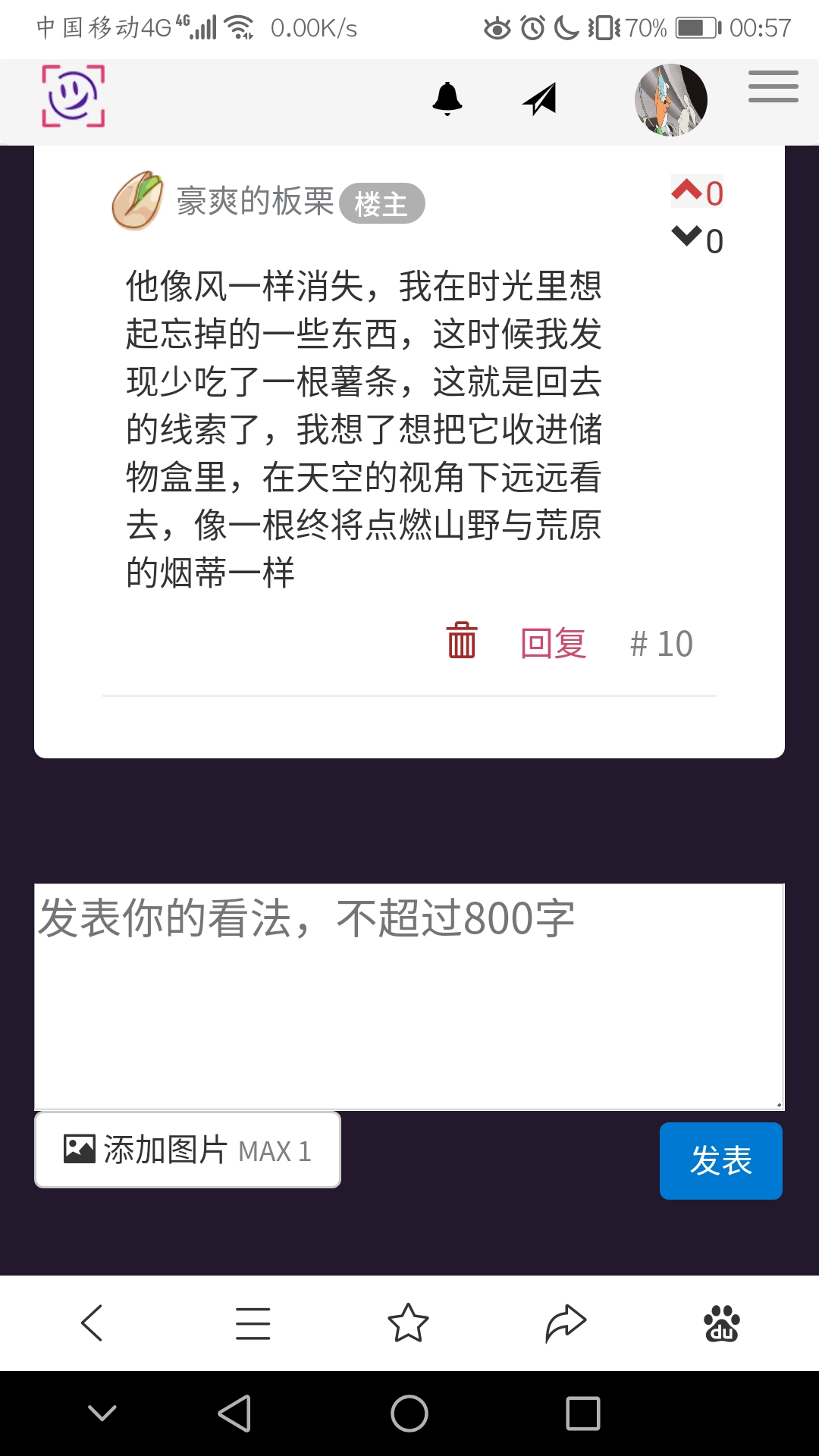Bookmark this page with star icon
819x1456 pixels.
point(408,1323)
